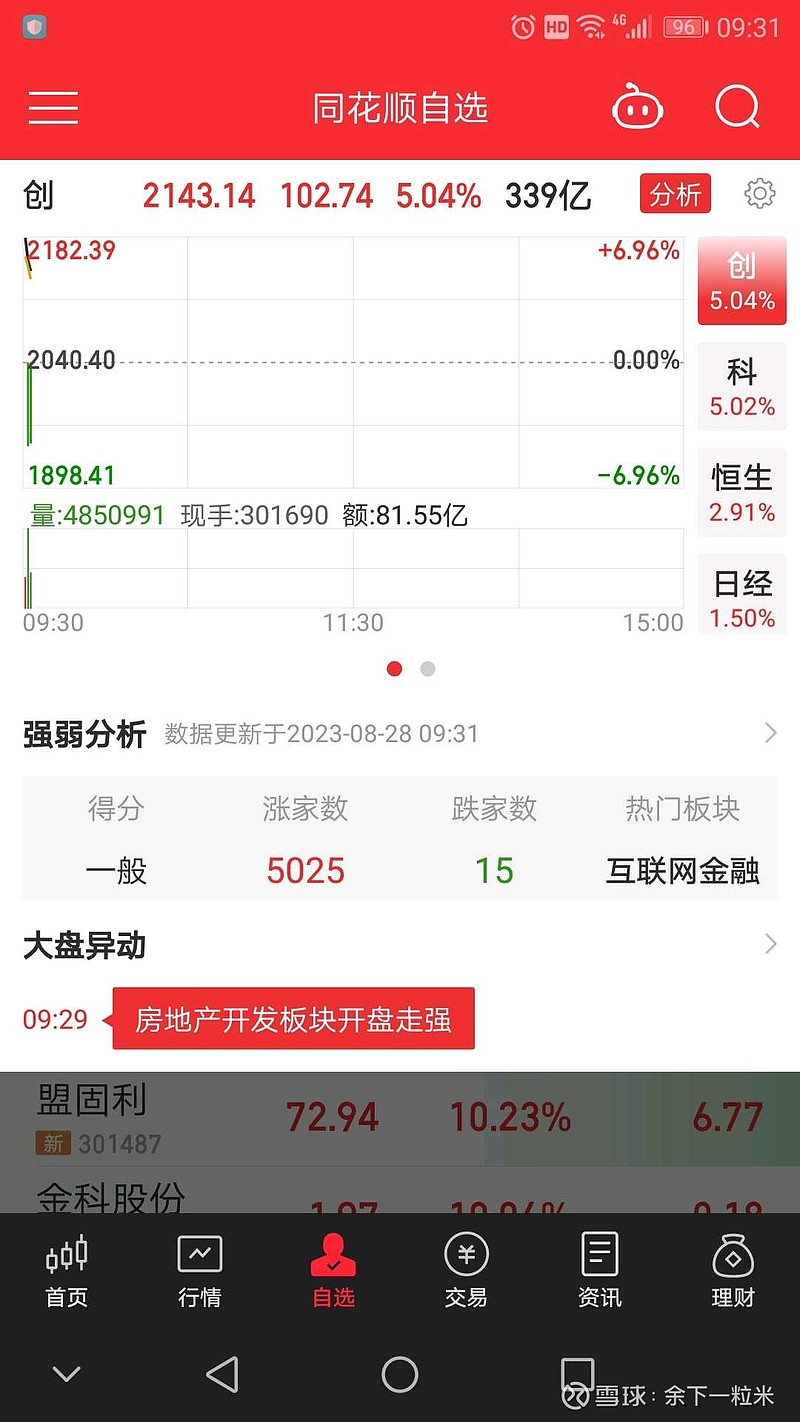Open the 资讯 news icon
This screenshot has width=800, height=1422.
click(x=598, y=1270)
